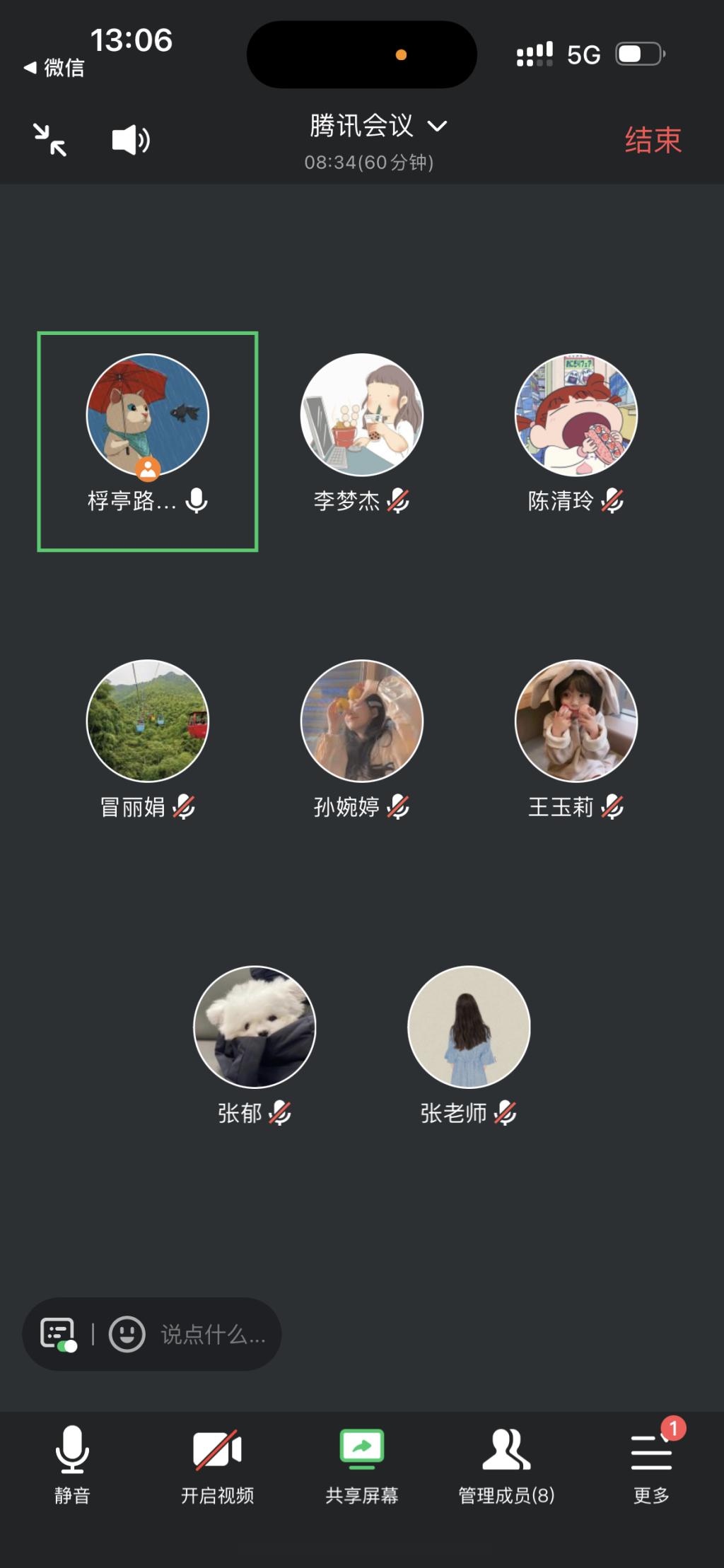The image size is (724, 1568).
Task: End the meeting with 结束
Action: tap(652, 140)
